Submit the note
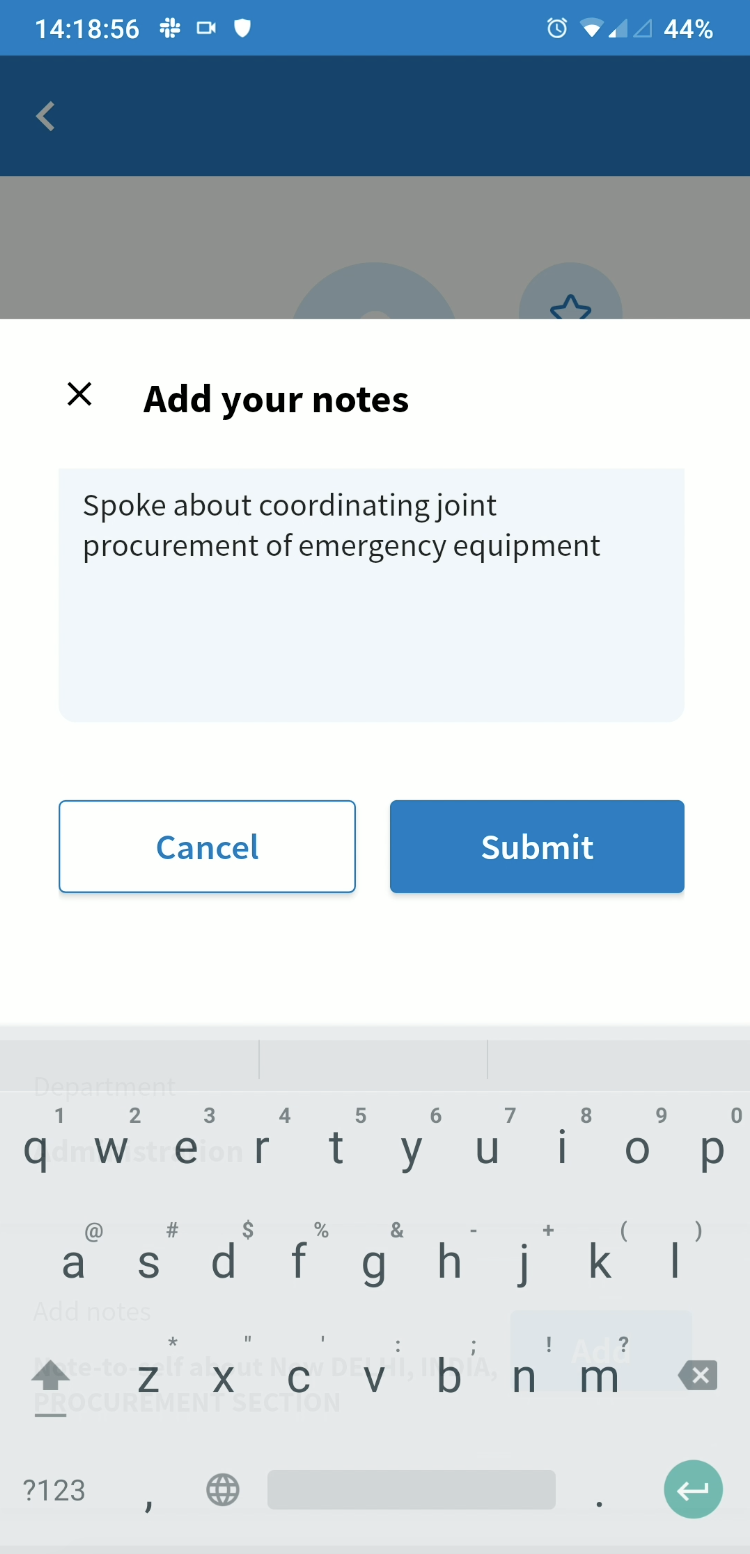The height and width of the screenshot is (1554, 750). click(537, 846)
